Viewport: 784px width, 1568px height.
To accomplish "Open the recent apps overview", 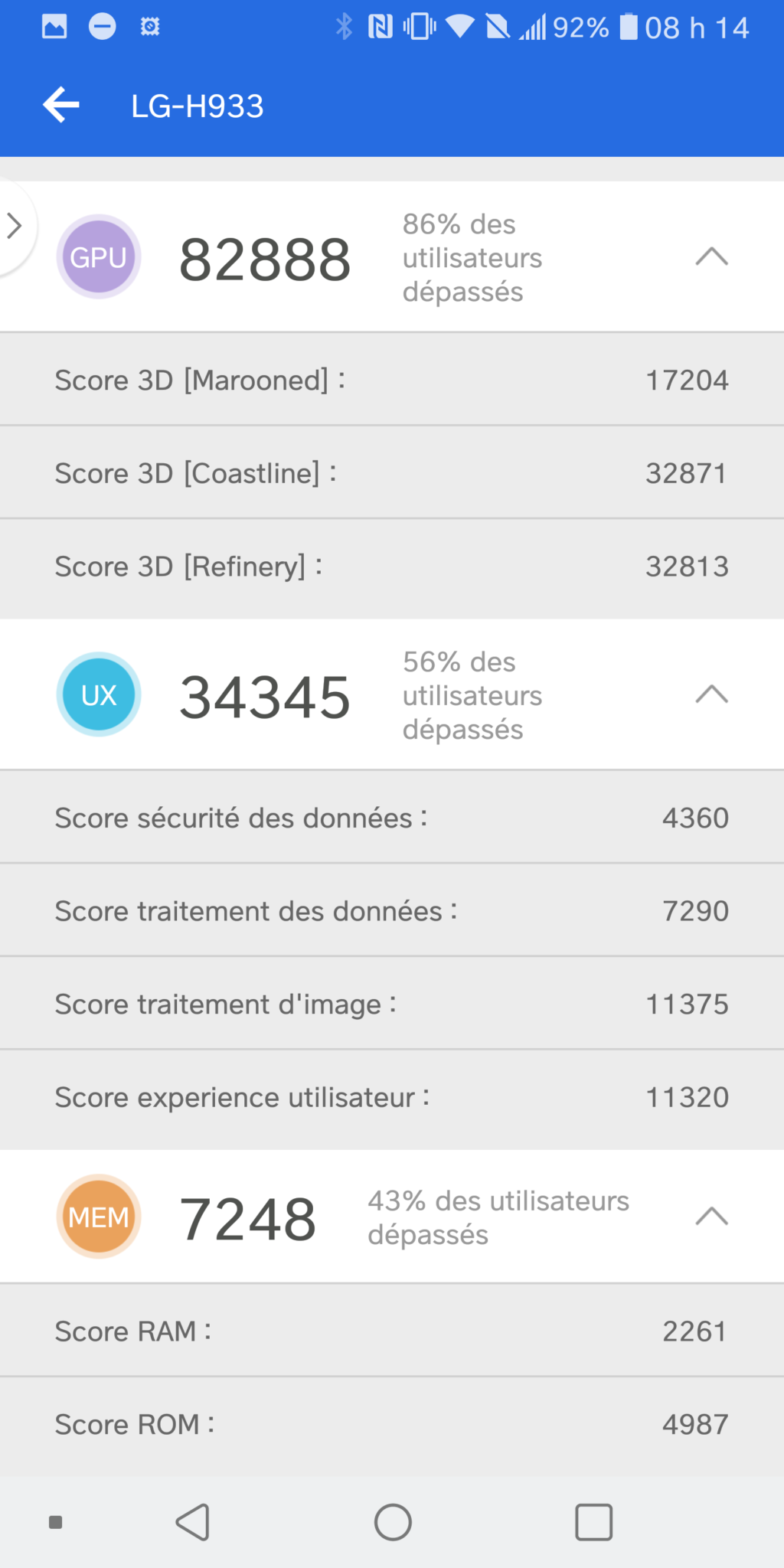I will coord(593,1522).
